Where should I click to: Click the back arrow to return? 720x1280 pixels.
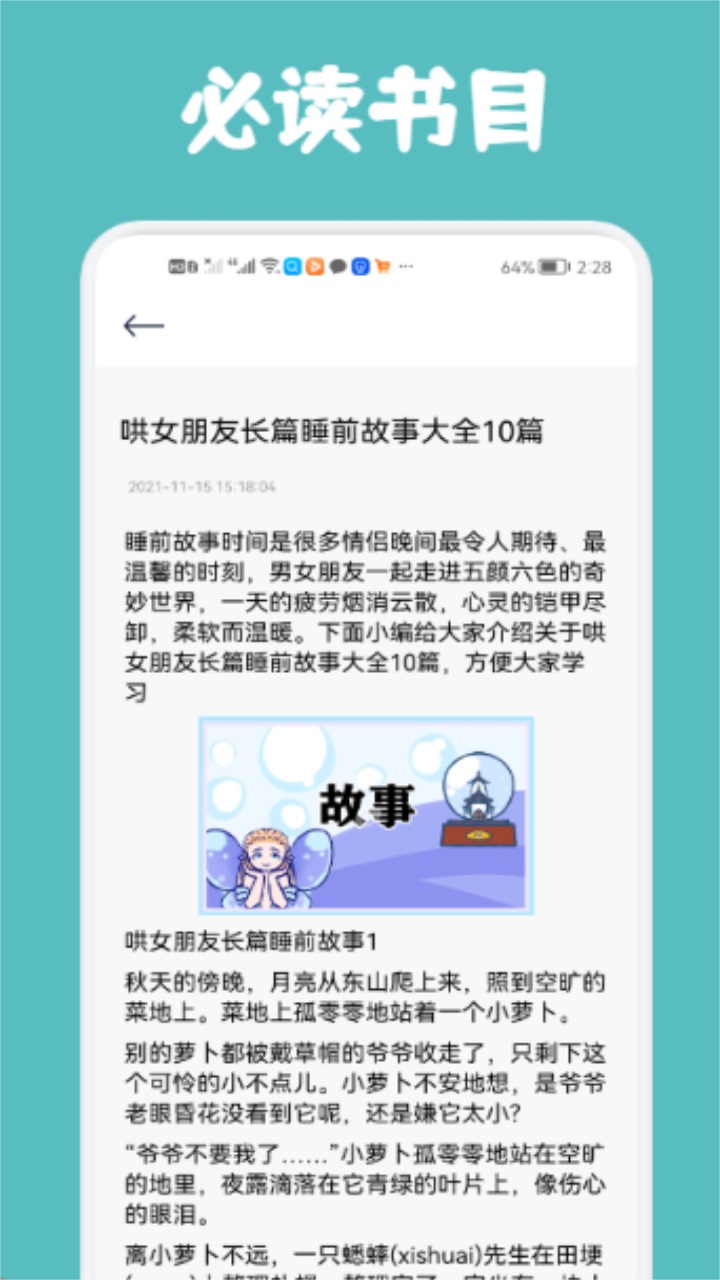[143, 324]
